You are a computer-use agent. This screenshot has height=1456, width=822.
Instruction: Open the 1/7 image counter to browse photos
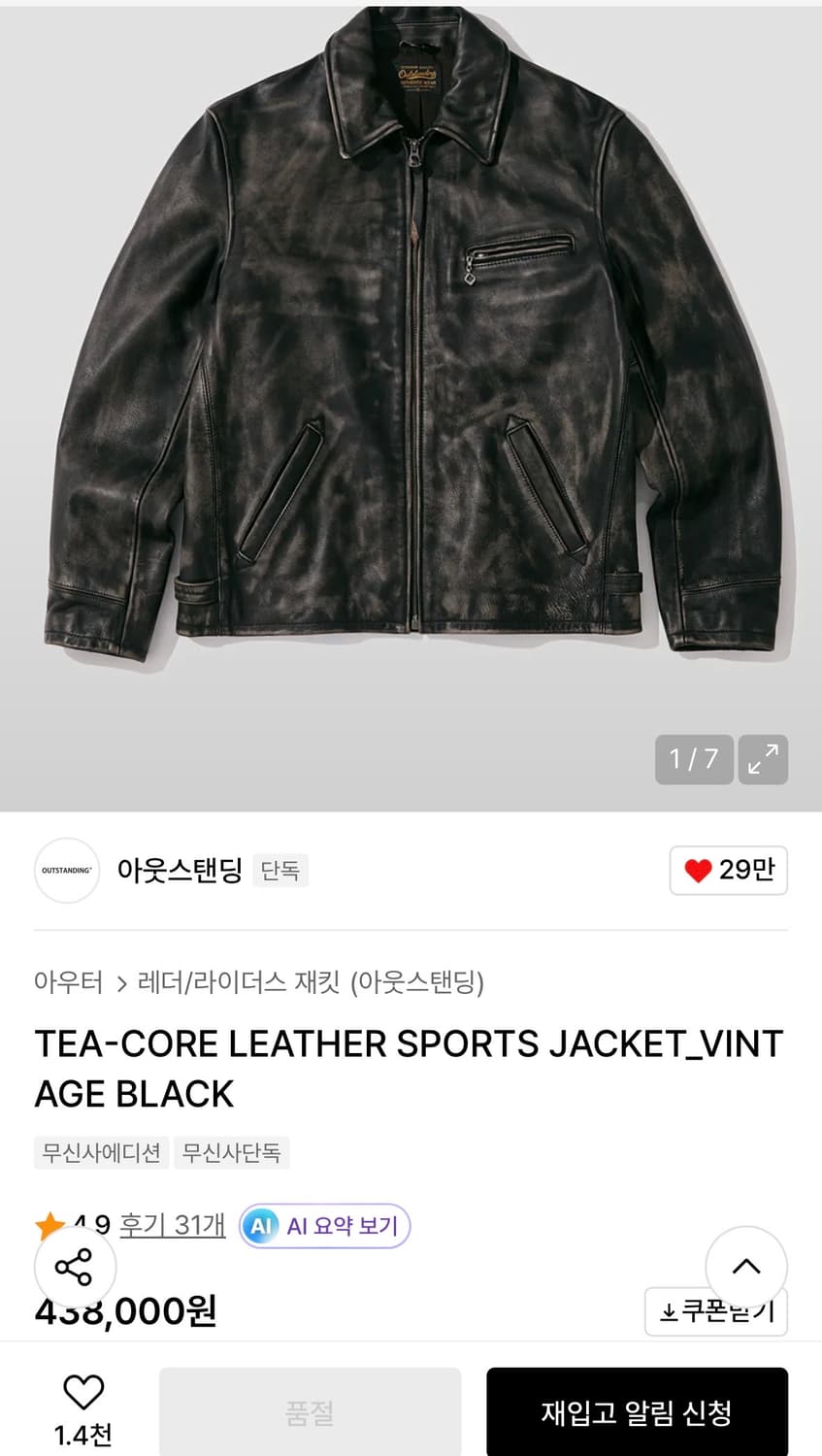694,760
